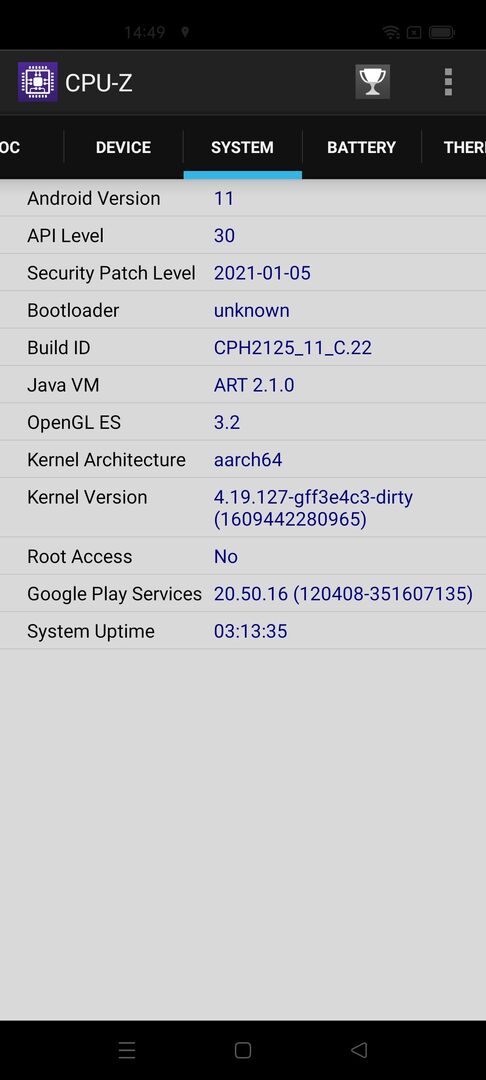Tap the system back navigation button
Screen dimensions: 486x1080
pos(359,1050)
